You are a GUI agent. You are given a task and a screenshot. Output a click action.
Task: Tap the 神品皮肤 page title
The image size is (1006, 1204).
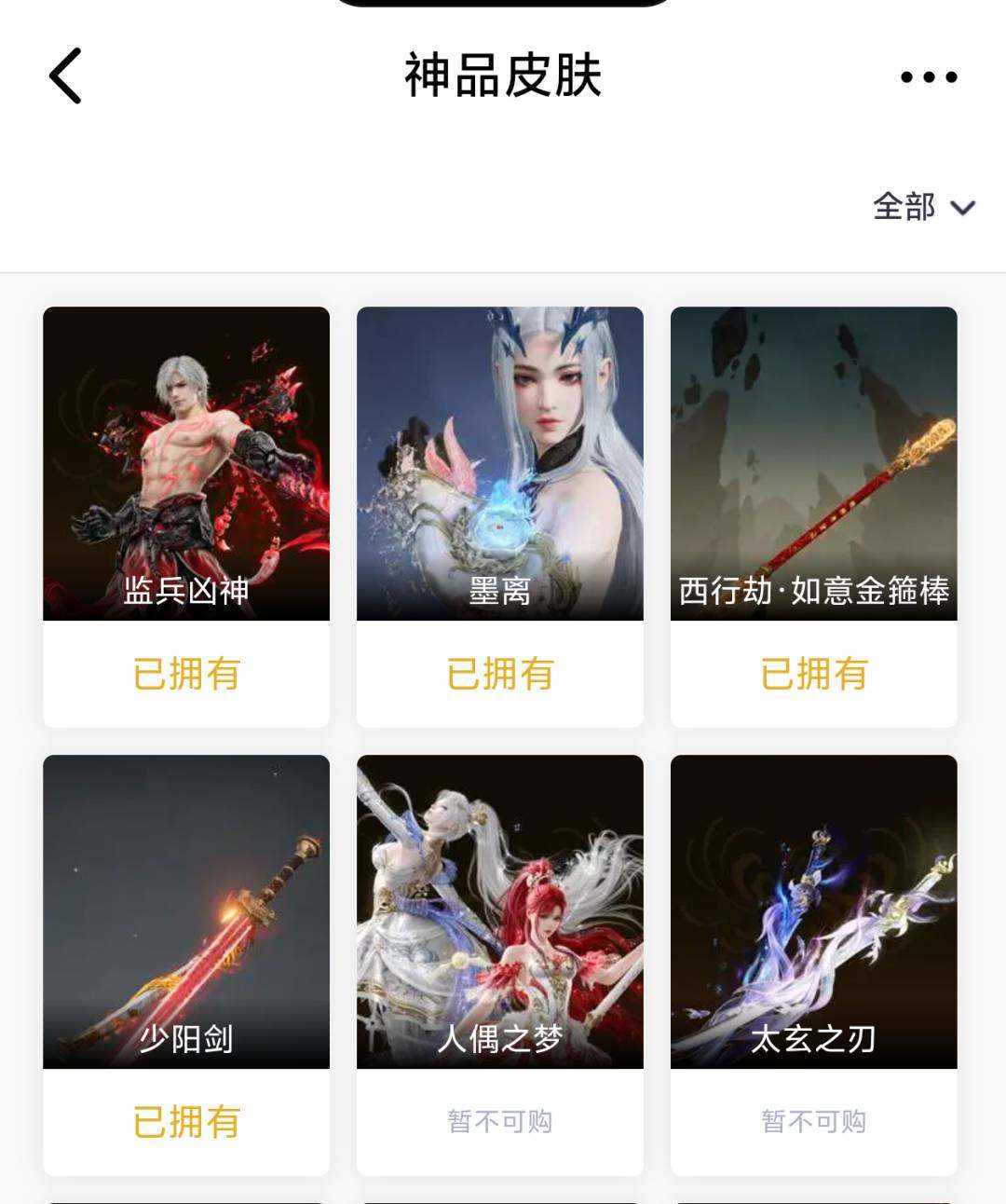(502, 78)
